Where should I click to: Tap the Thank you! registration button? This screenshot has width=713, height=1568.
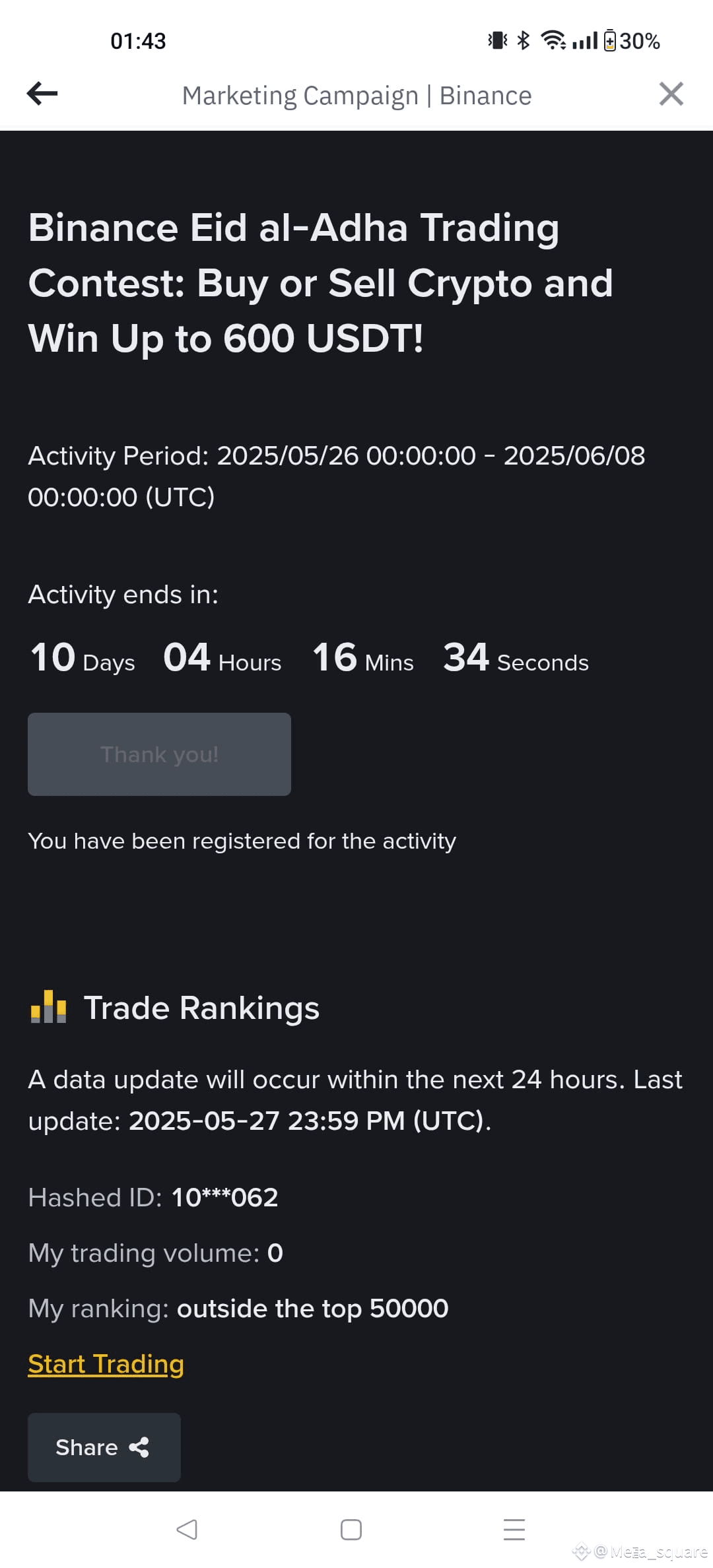click(159, 754)
